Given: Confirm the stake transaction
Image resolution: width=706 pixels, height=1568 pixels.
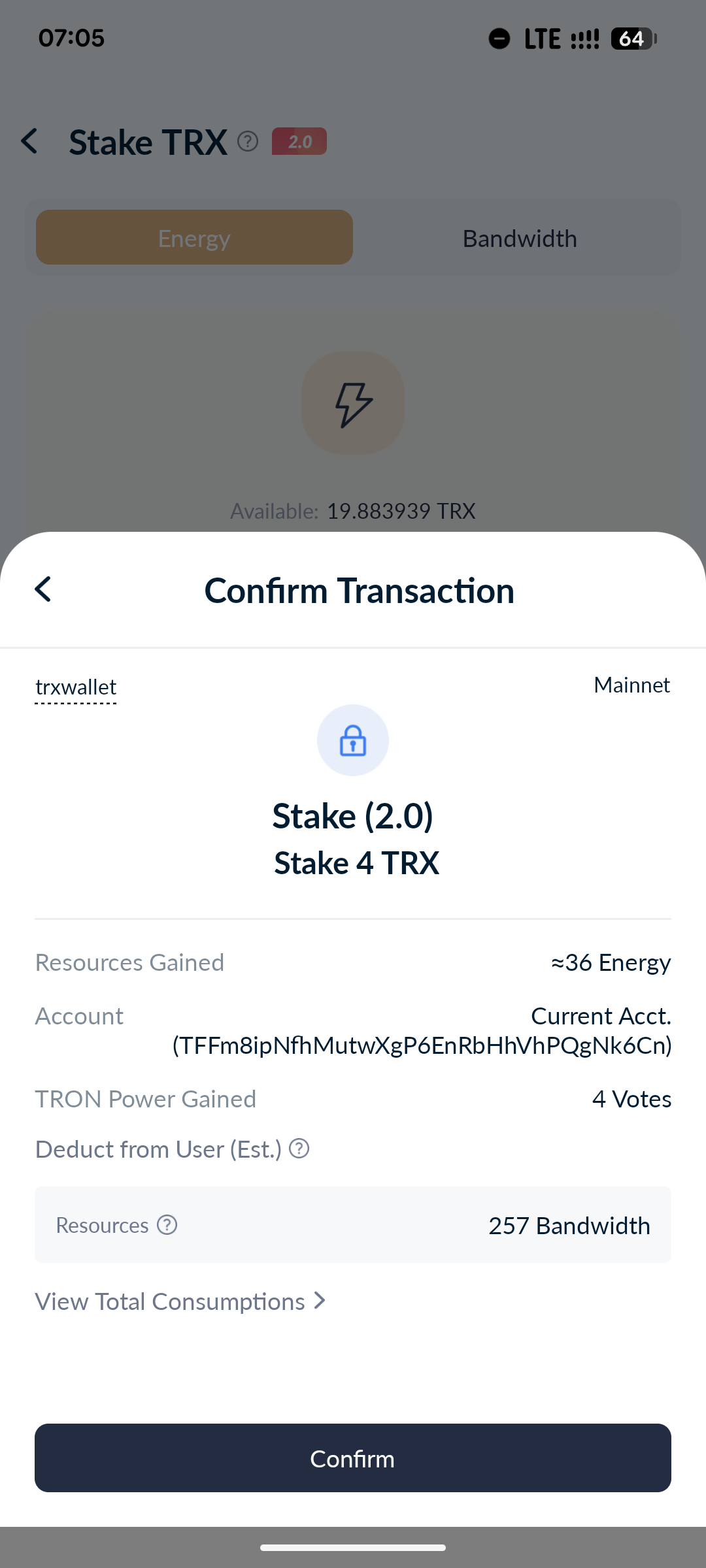Looking at the screenshot, I should [353, 1458].
